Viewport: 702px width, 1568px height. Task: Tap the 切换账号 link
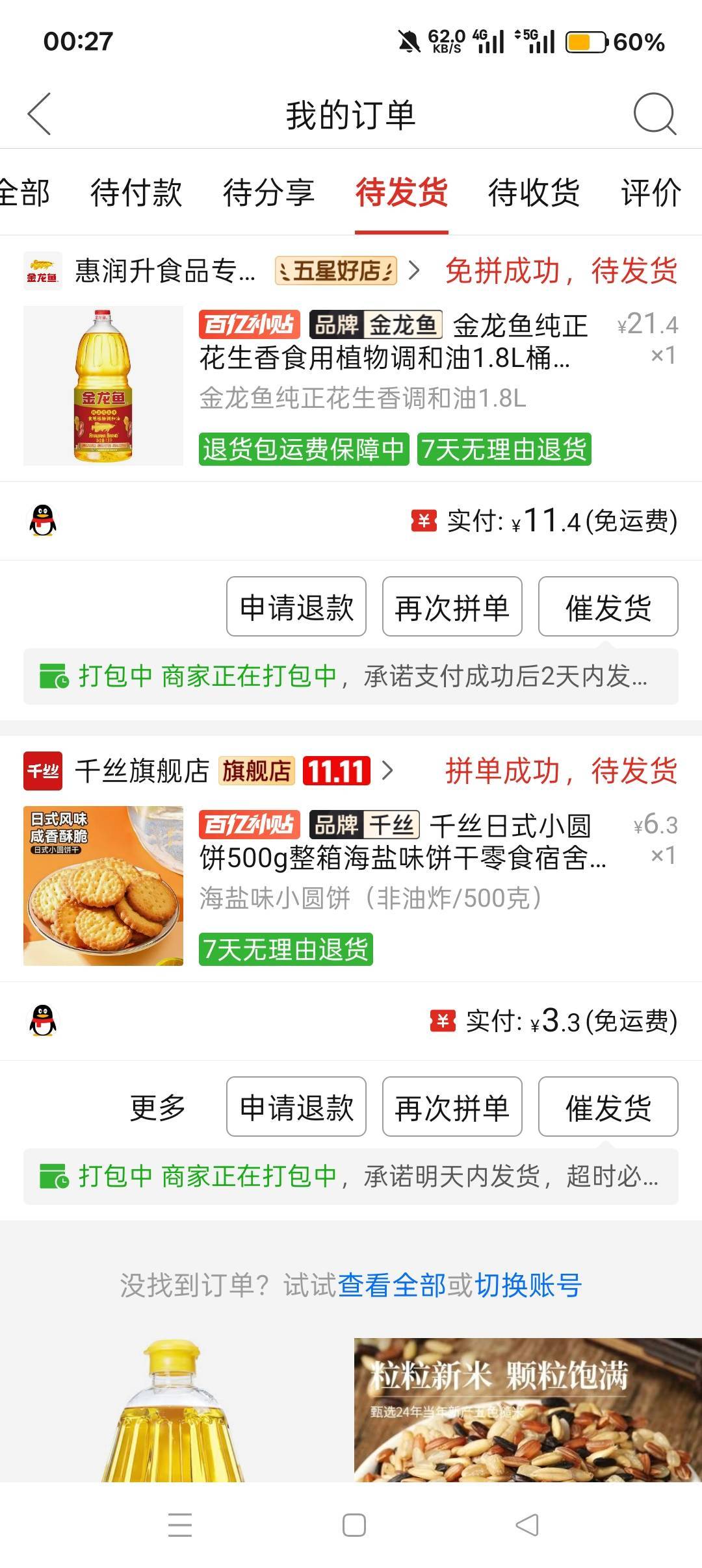pyautogui.click(x=528, y=1285)
